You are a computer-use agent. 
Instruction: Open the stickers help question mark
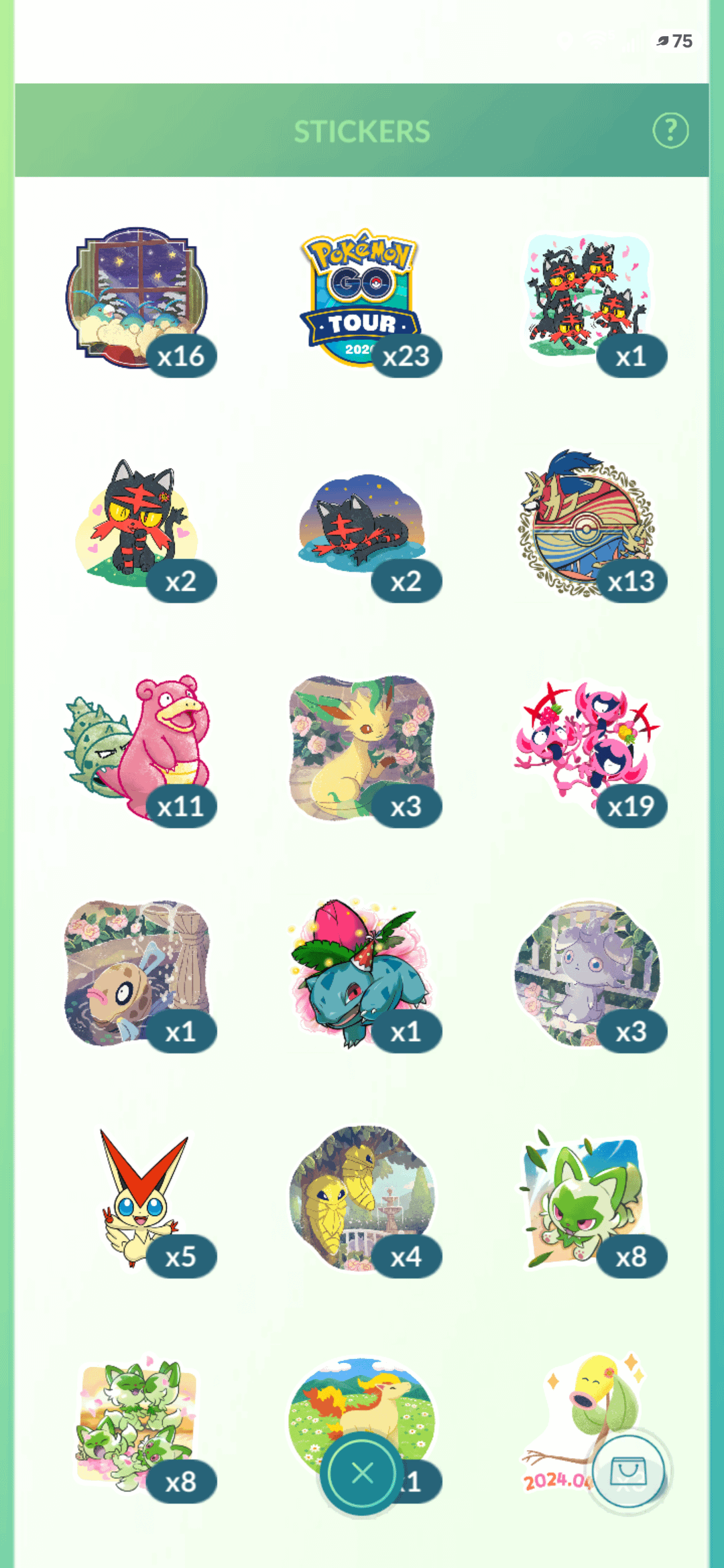click(670, 130)
